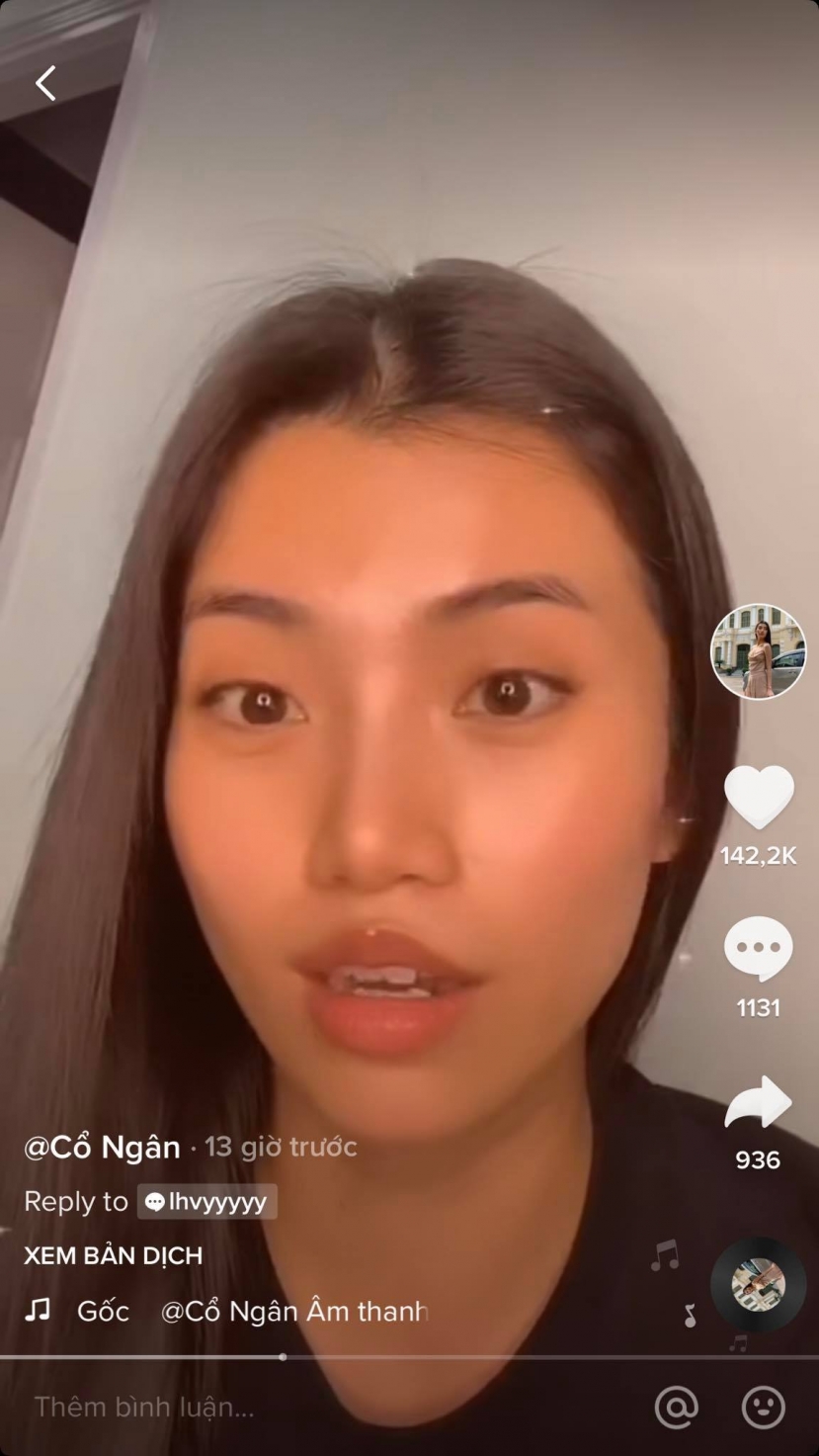Viewport: 819px width, 1456px height.
Task: Open the creator's profile picture
Action: pyautogui.click(x=758, y=651)
